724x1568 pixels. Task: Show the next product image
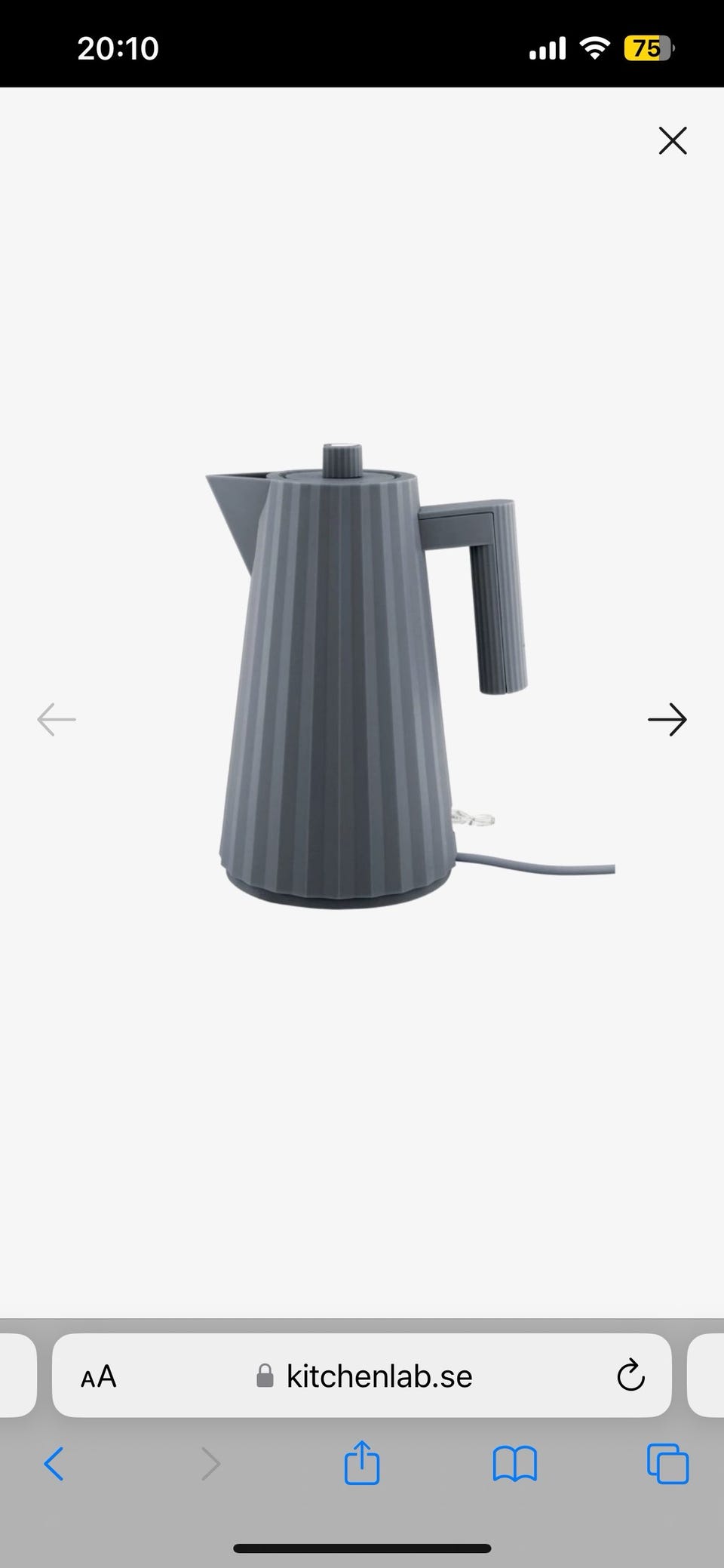[x=667, y=719]
